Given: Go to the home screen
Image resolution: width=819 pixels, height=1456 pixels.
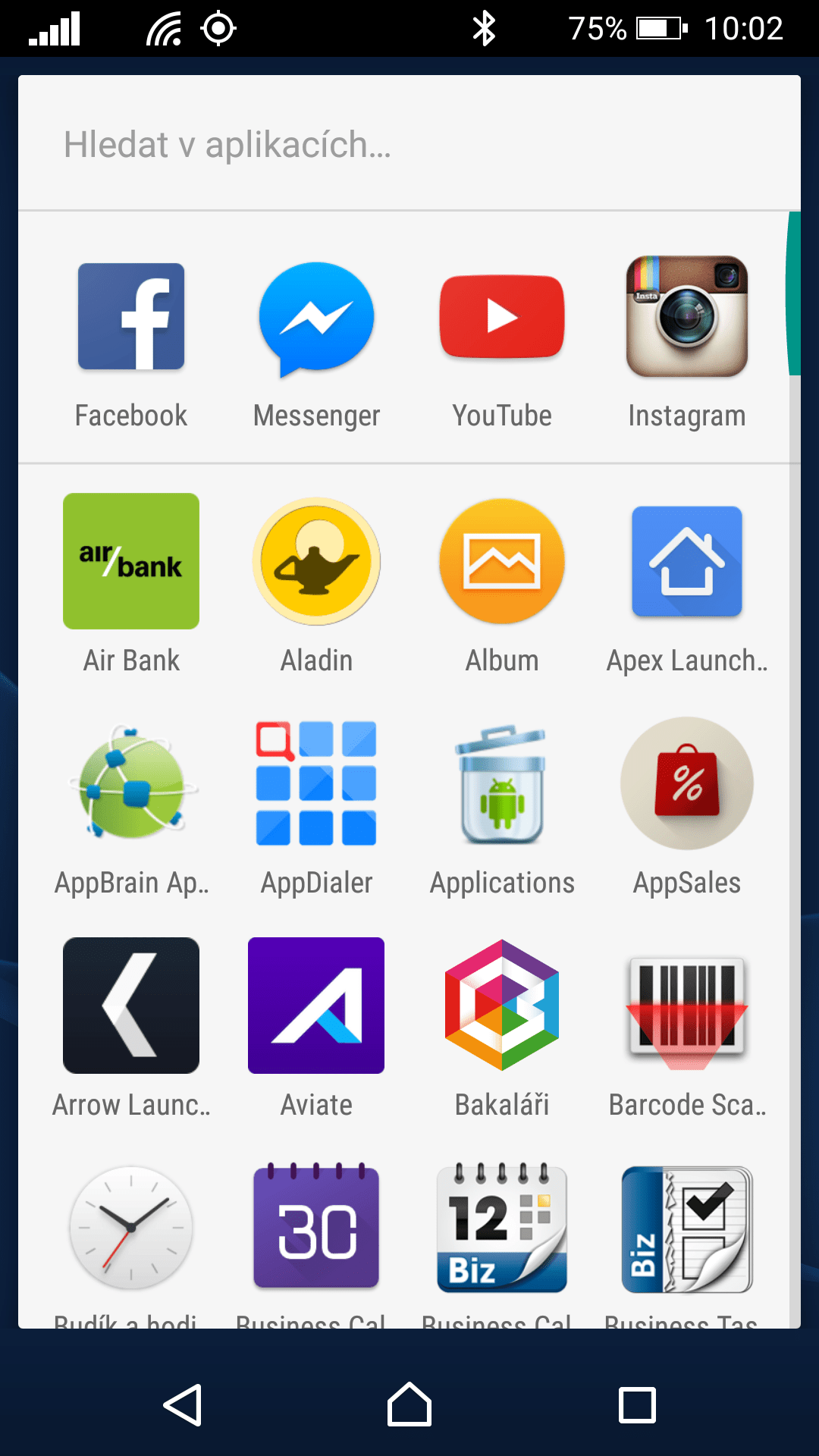Looking at the screenshot, I should click(x=409, y=1404).
